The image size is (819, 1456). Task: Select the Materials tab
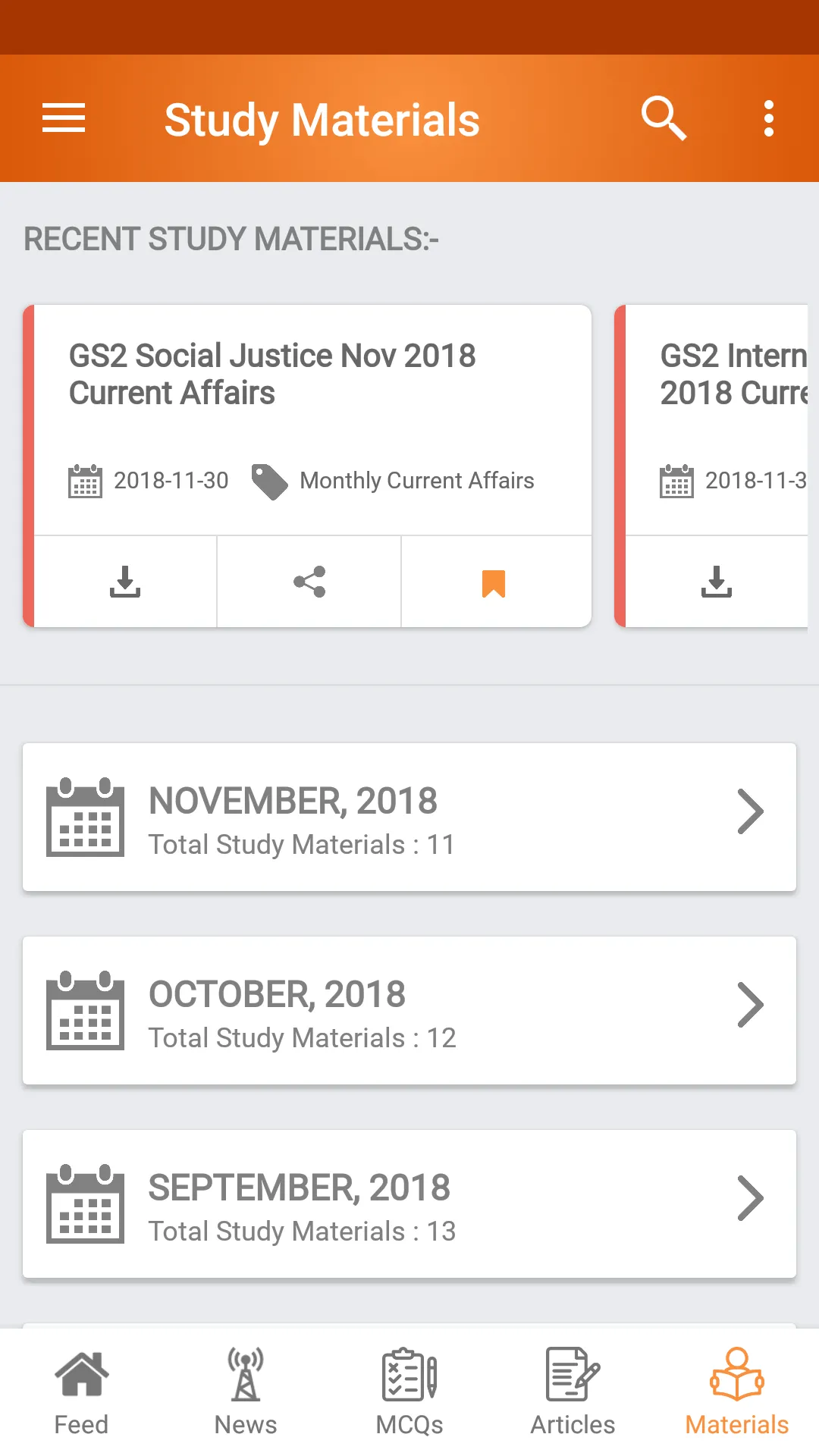click(737, 1392)
